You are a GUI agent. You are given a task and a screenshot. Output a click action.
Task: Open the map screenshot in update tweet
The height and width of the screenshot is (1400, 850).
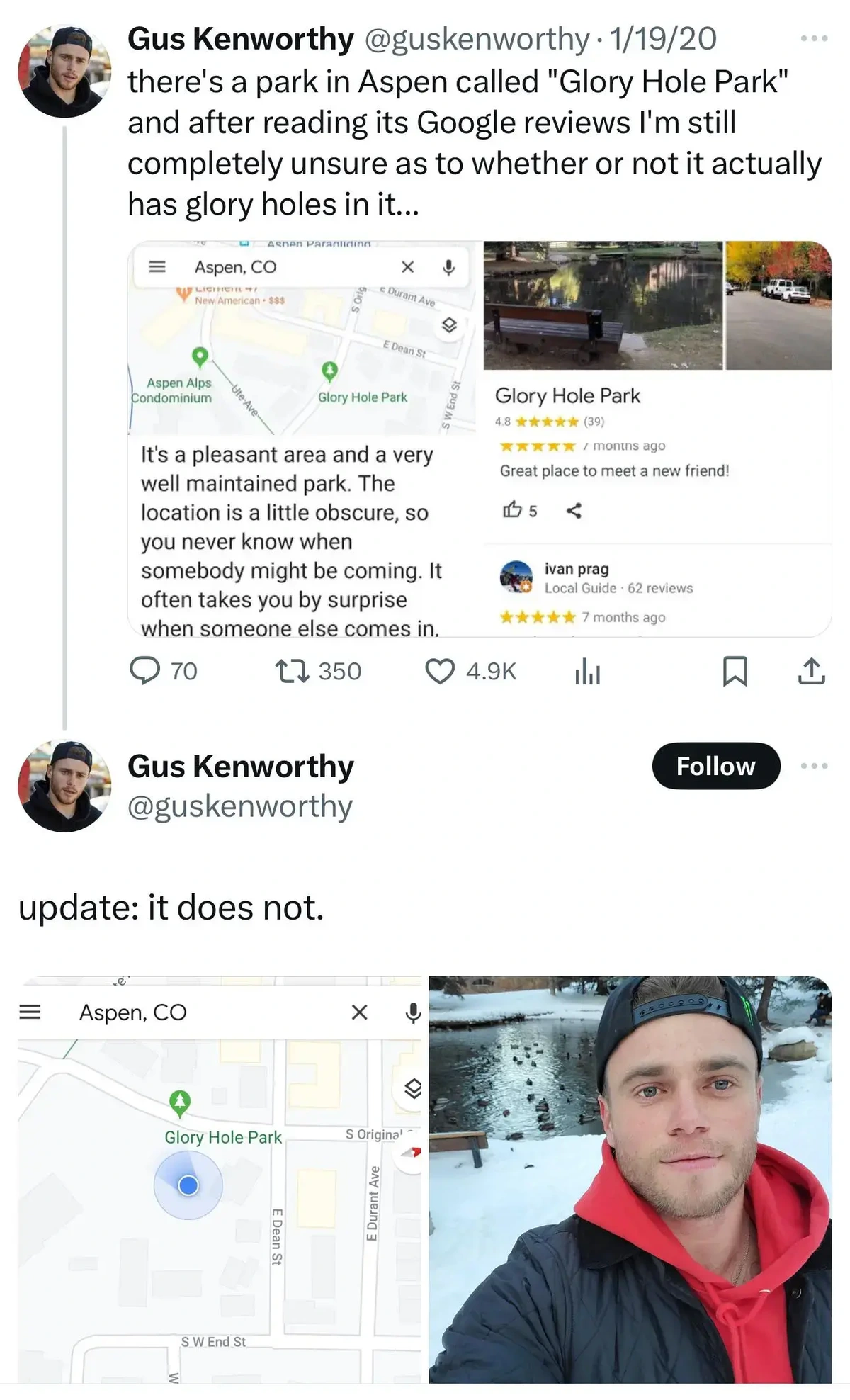[x=220, y=1180]
